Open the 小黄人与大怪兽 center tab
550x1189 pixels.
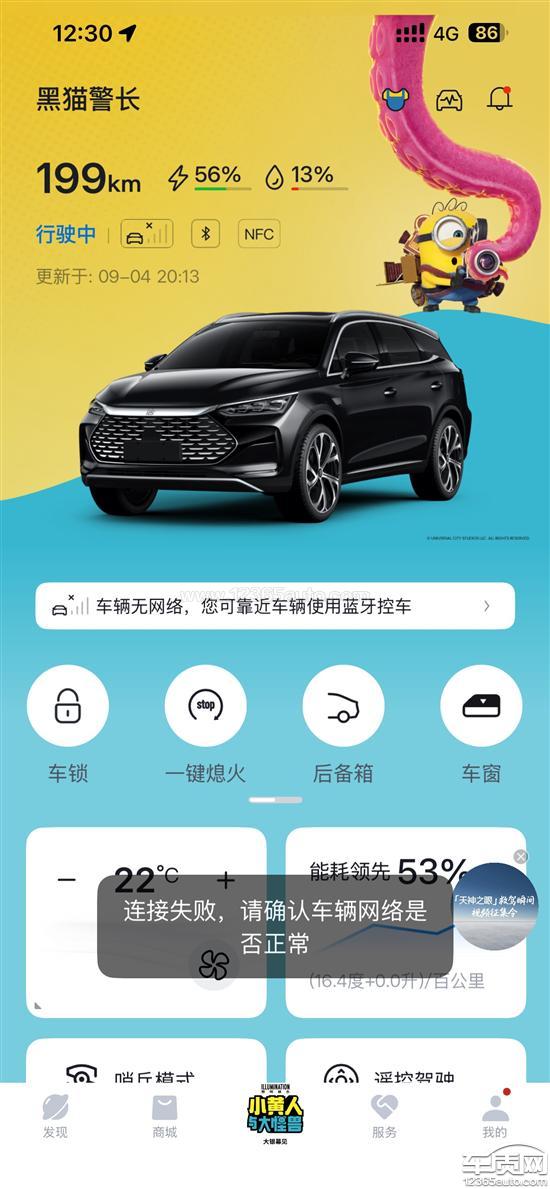pos(275,1115)
